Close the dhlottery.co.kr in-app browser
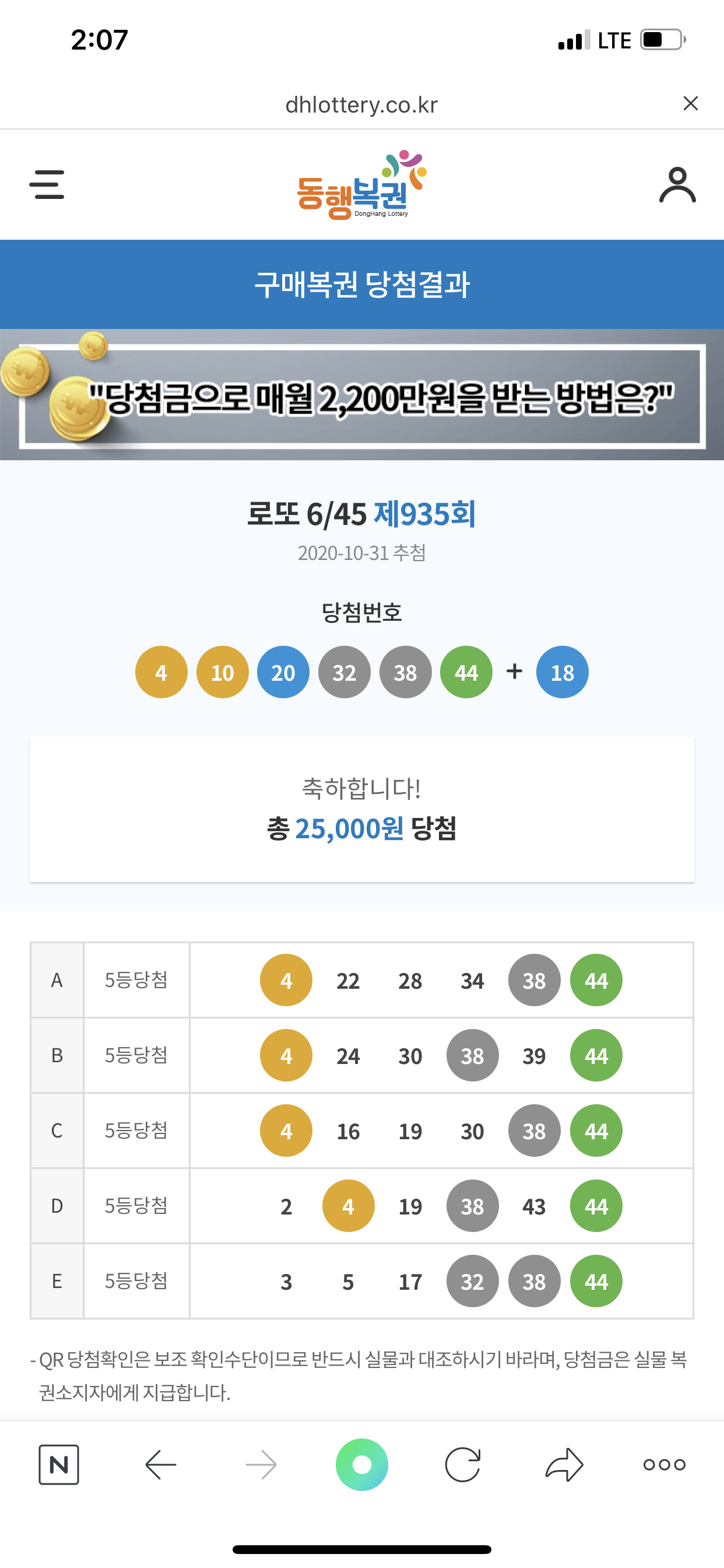The width and height of the screenshot is (724, 1568). pyautogui.click(x=690, y=103)
